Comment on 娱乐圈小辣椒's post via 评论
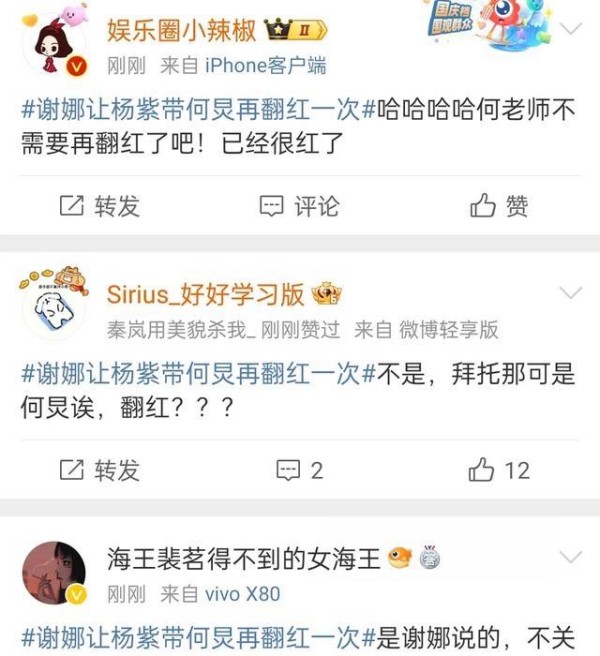600x656 pixels. 299,206
